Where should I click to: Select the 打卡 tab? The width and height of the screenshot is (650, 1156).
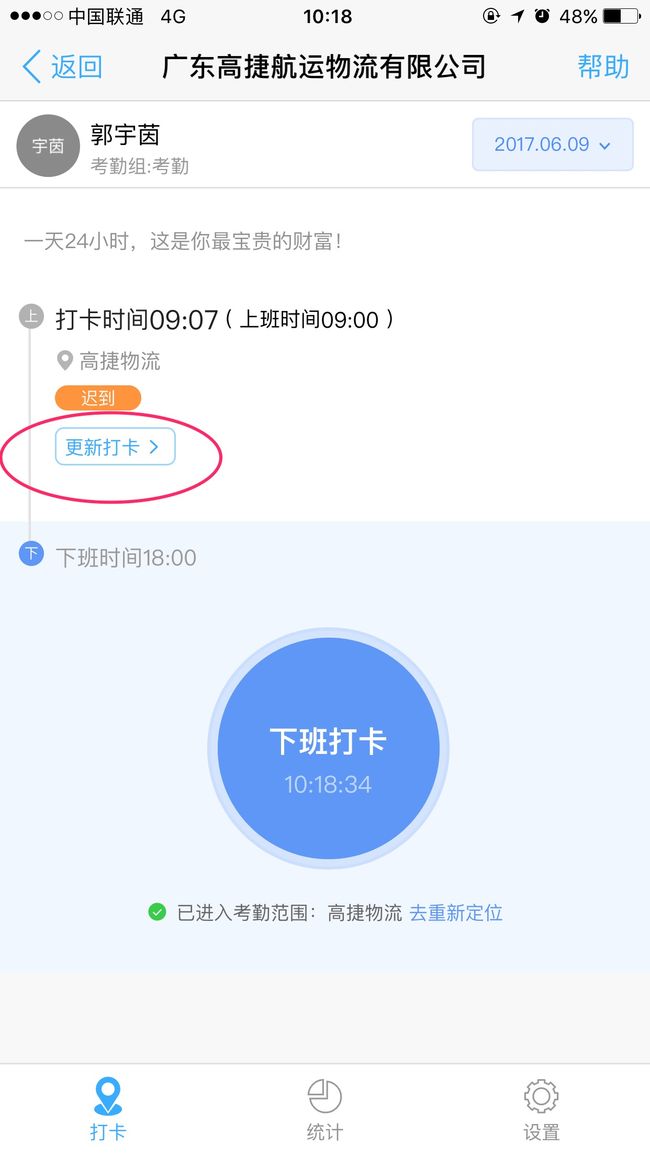point(108,1110)
